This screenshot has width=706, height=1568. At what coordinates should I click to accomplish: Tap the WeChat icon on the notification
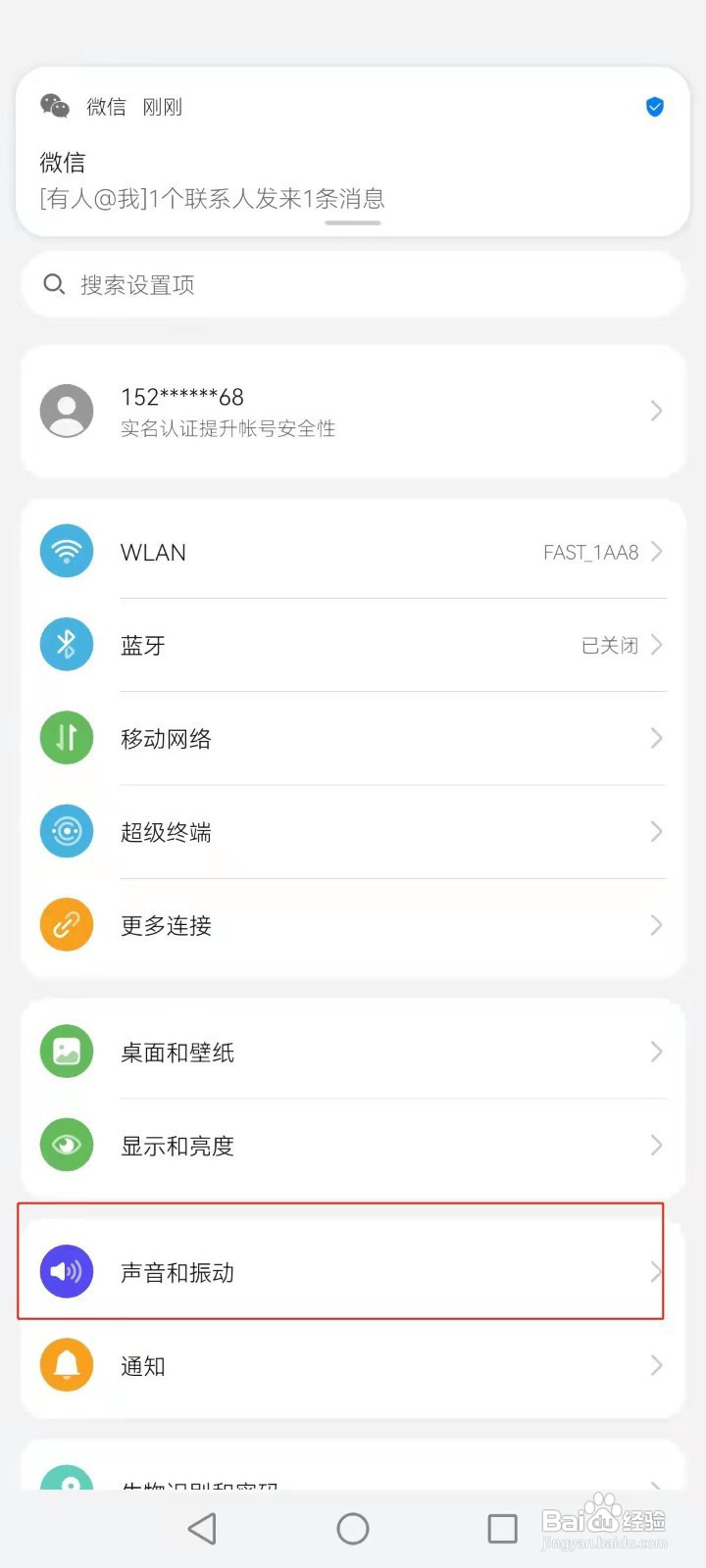pyautogui.click(x=53, y=106)
